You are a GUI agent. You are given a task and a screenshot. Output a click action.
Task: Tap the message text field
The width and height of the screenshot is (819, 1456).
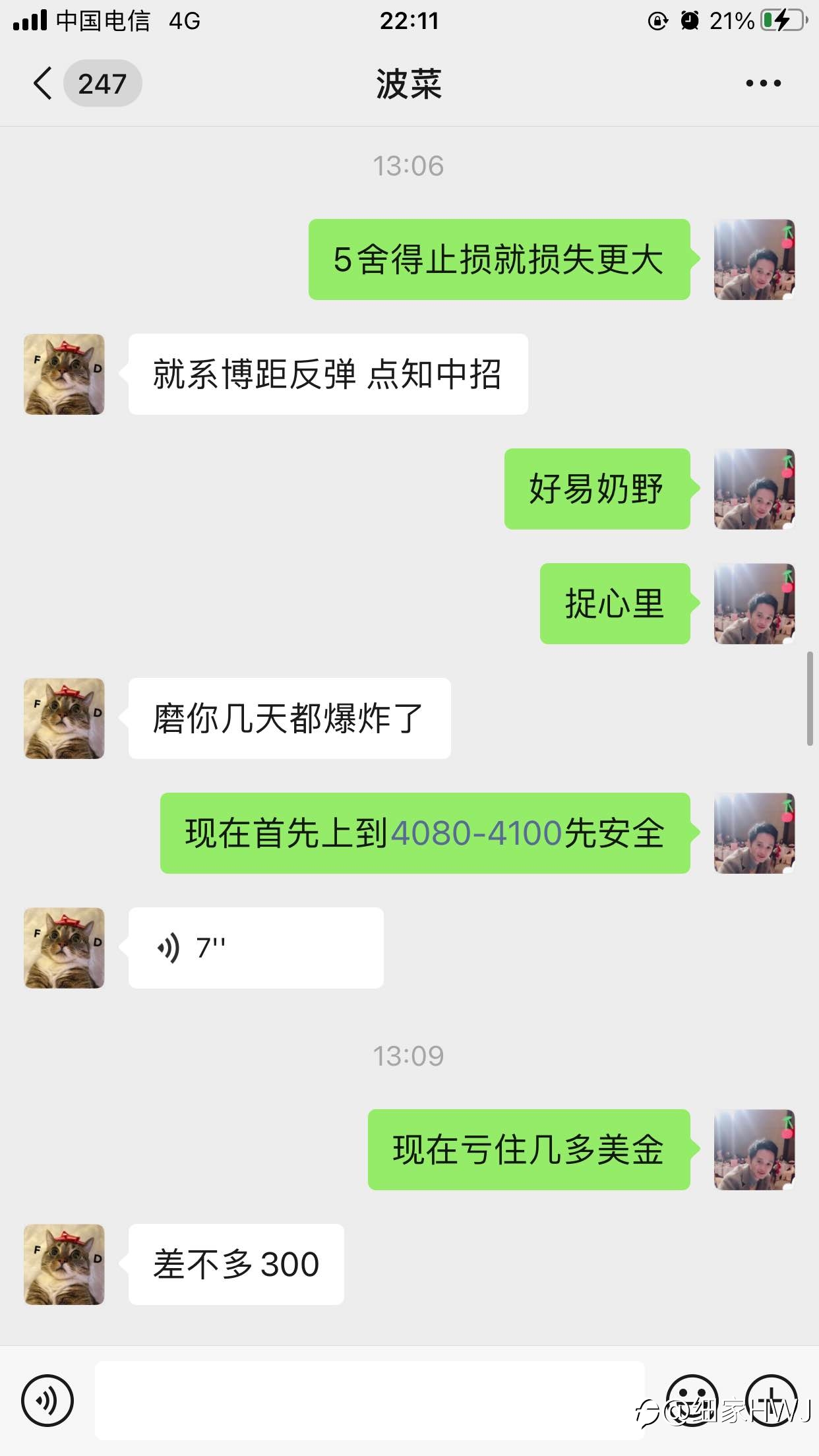pyautogui.click(x=369, y=1400)
